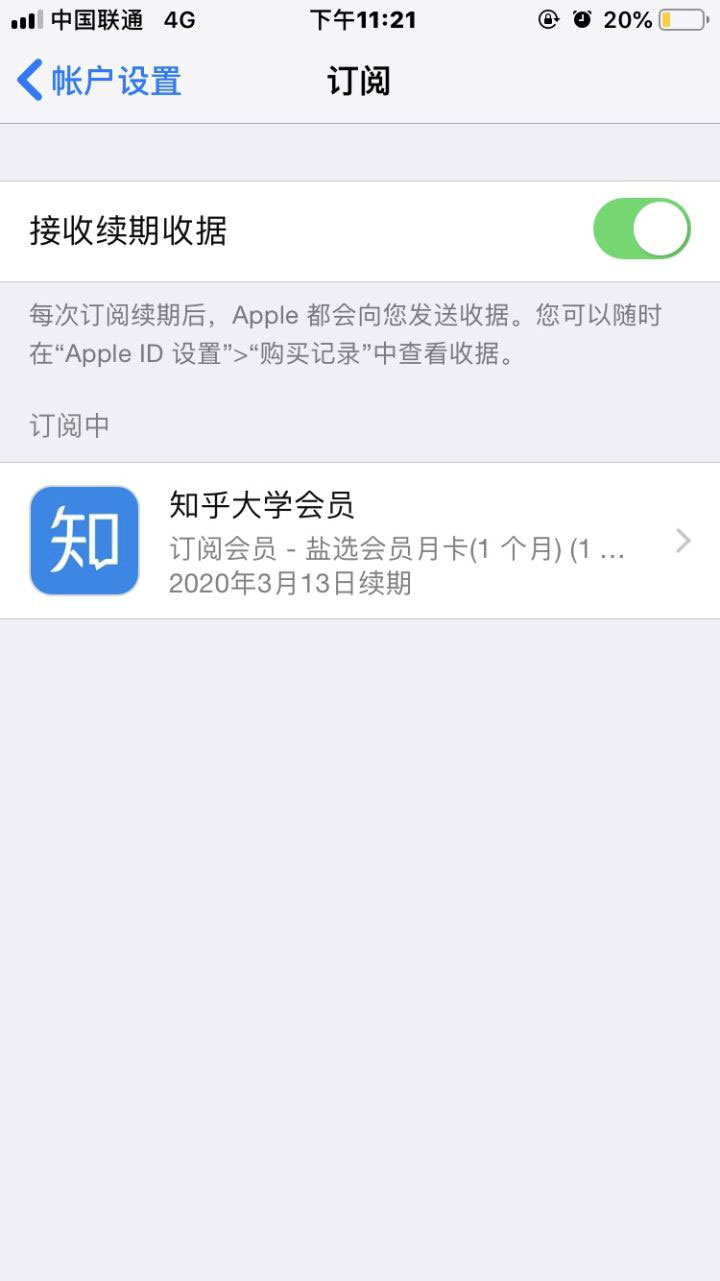Screen dimensions: 720x1281
Task: Tap the chevron beside the subscription
Action: pyautogui.click(x=683, y=540)
